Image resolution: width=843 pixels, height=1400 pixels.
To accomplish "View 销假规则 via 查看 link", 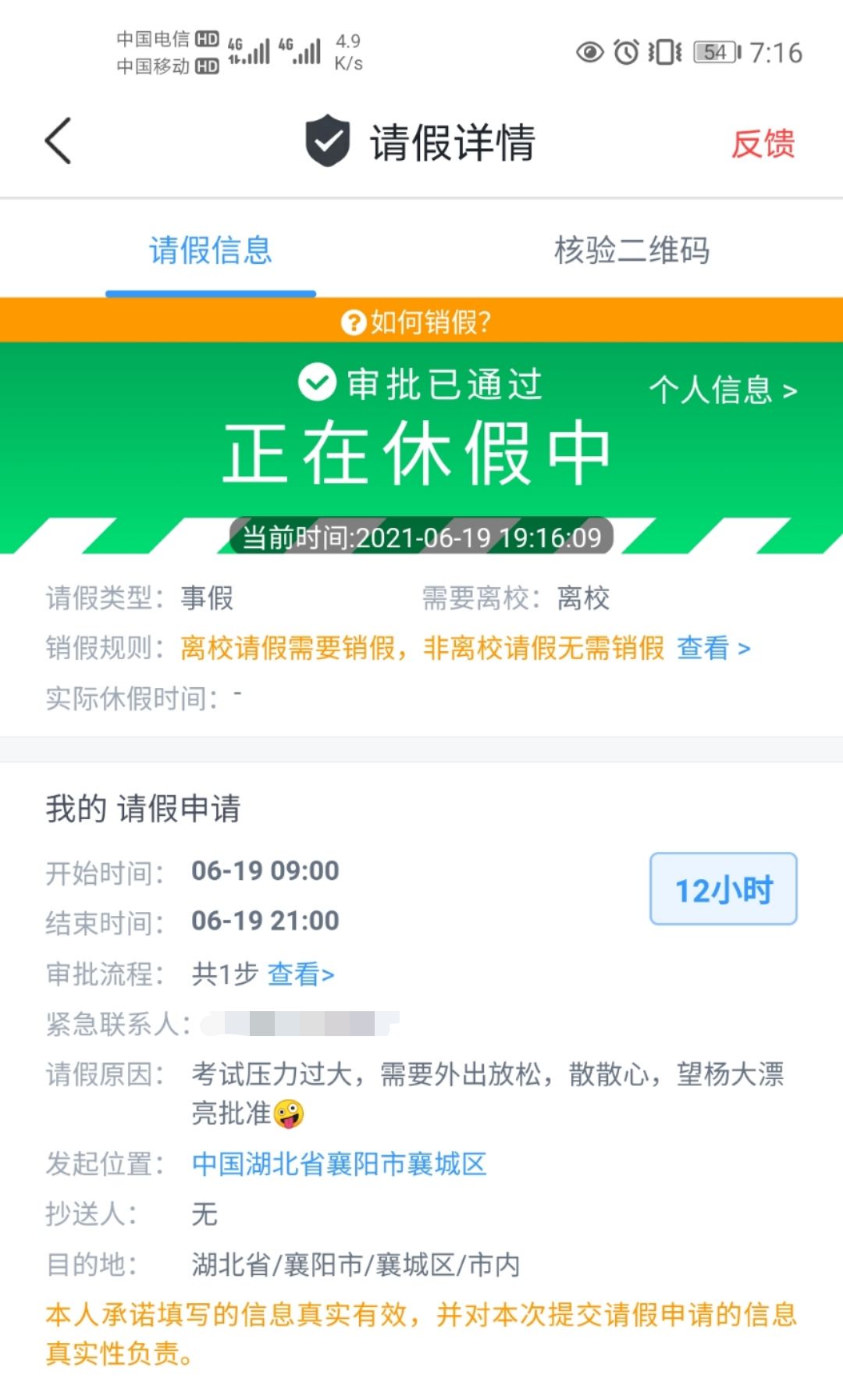I will click(713, 648).
